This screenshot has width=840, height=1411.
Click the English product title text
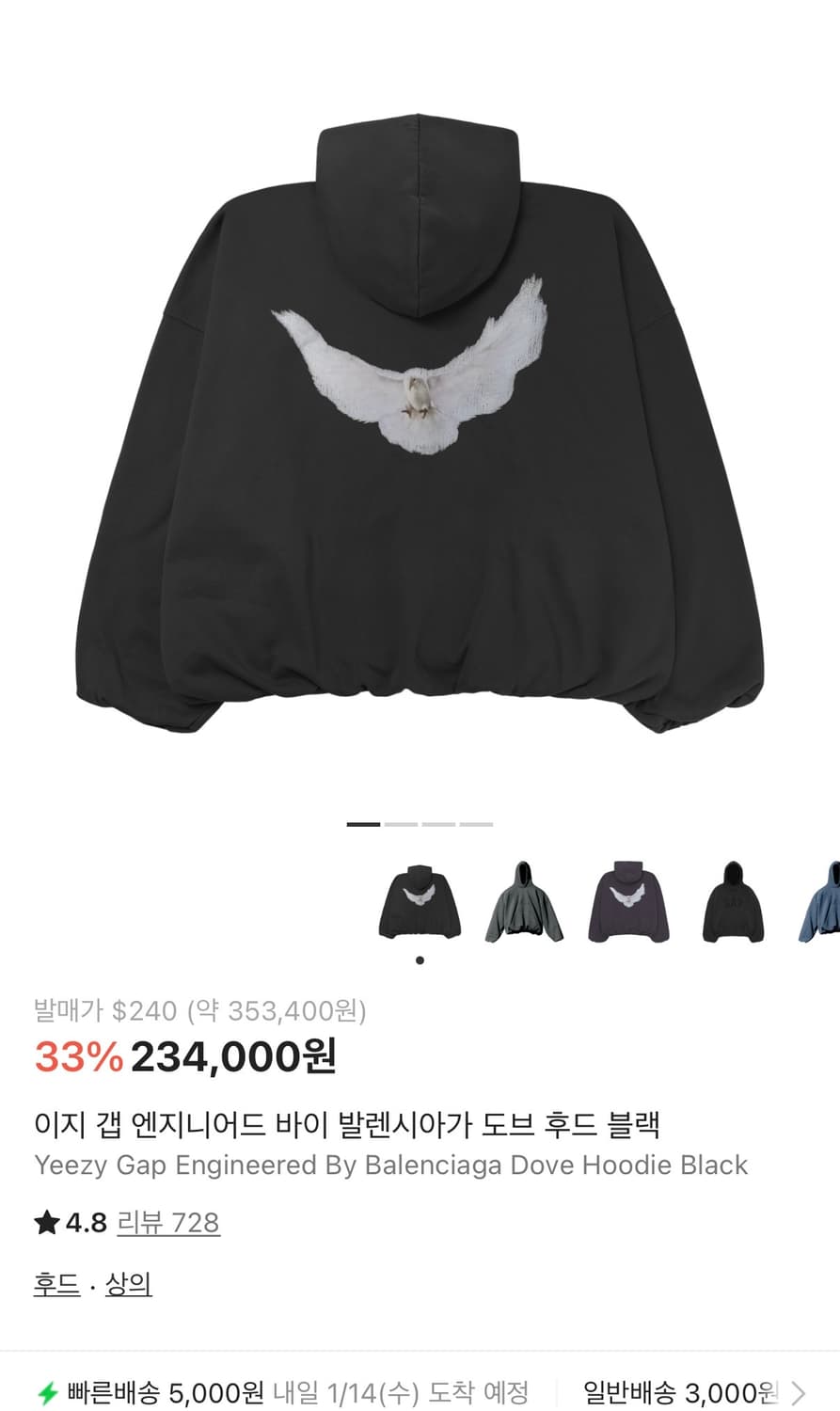389,1165
